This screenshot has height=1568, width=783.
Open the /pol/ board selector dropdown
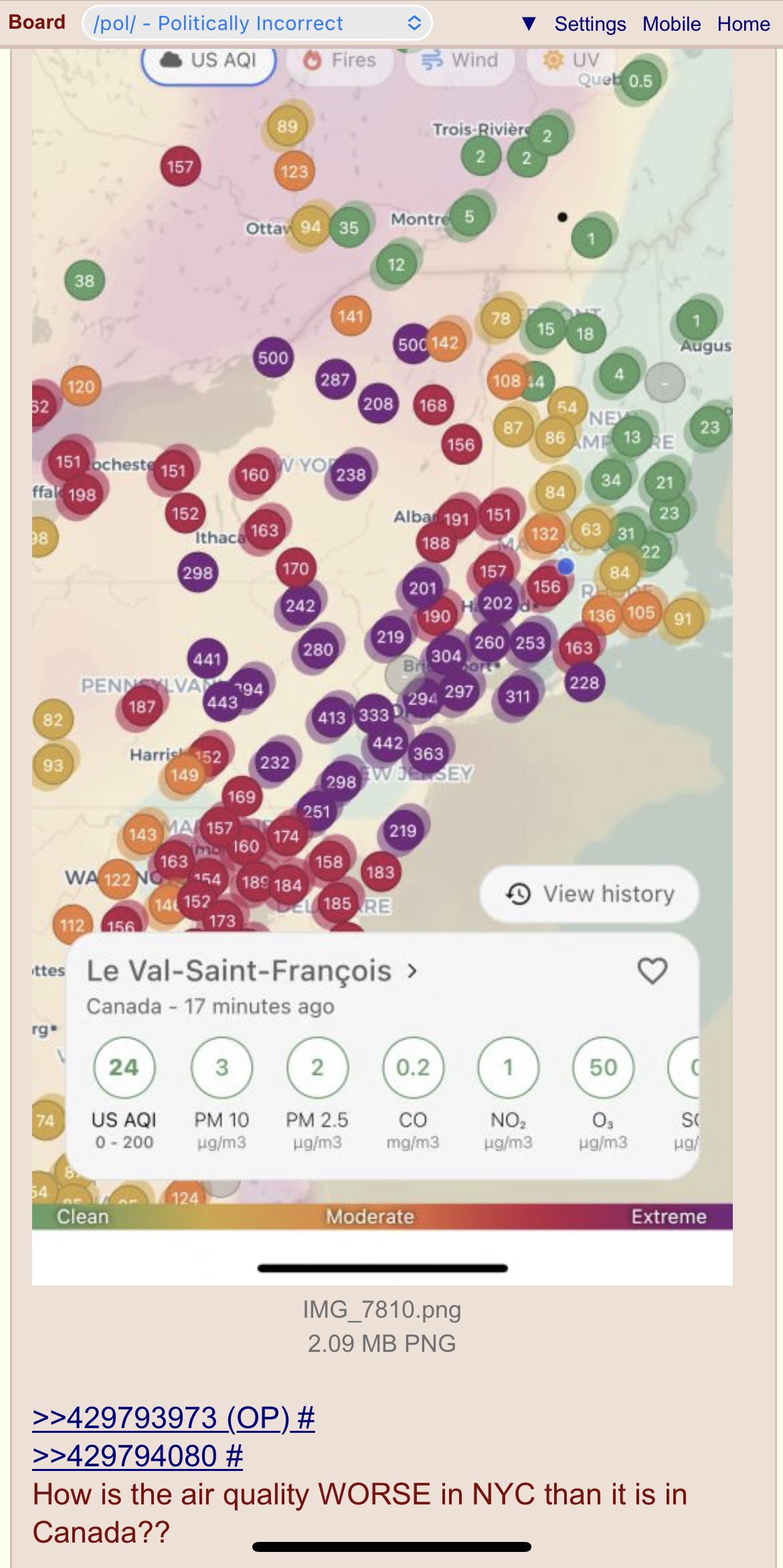click(257, 23)
